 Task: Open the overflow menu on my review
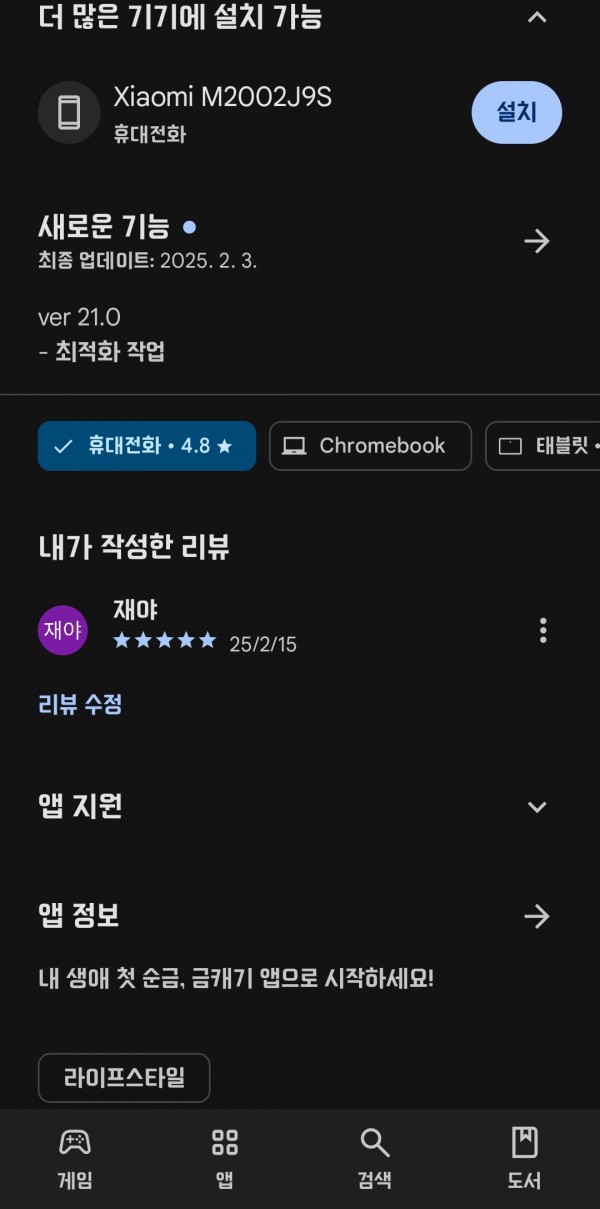pyautogui.click(x=543, y=630)
